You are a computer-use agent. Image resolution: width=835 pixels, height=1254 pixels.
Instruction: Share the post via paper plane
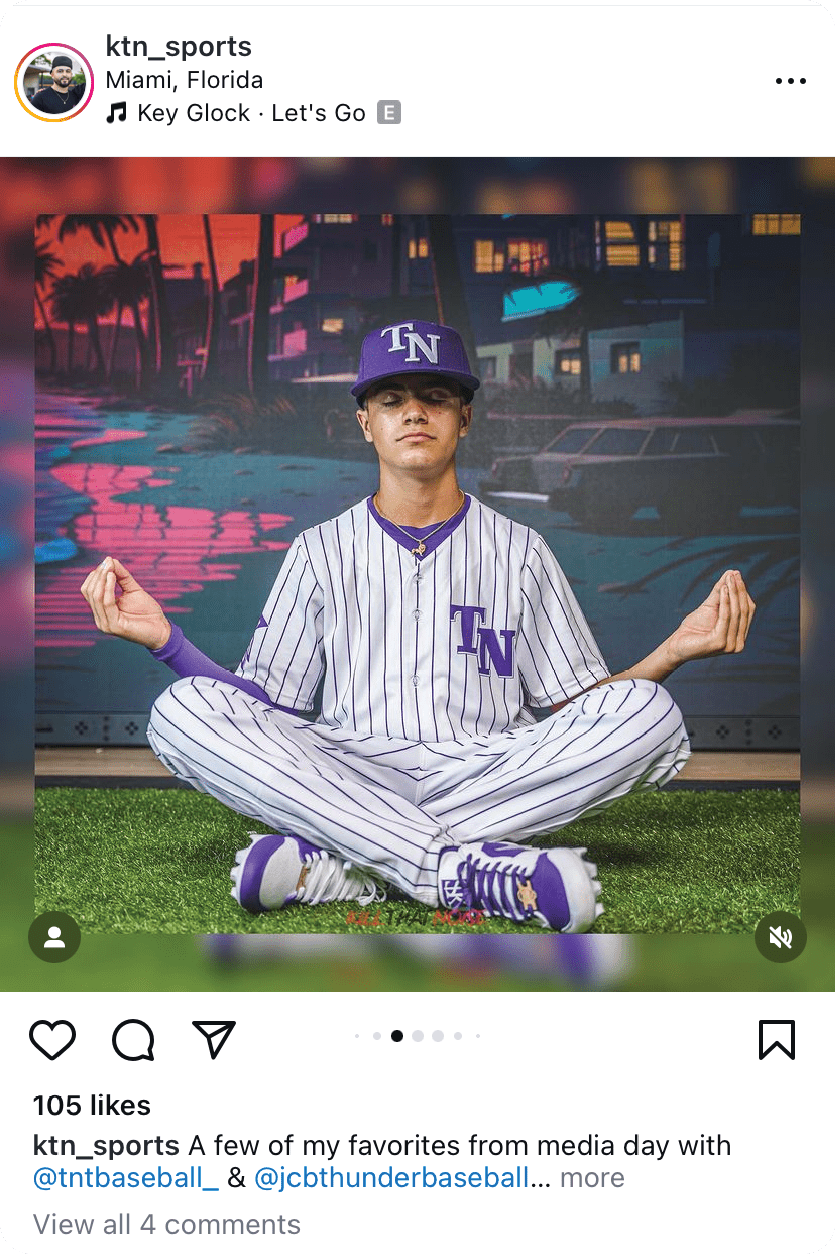point(213,1040)
